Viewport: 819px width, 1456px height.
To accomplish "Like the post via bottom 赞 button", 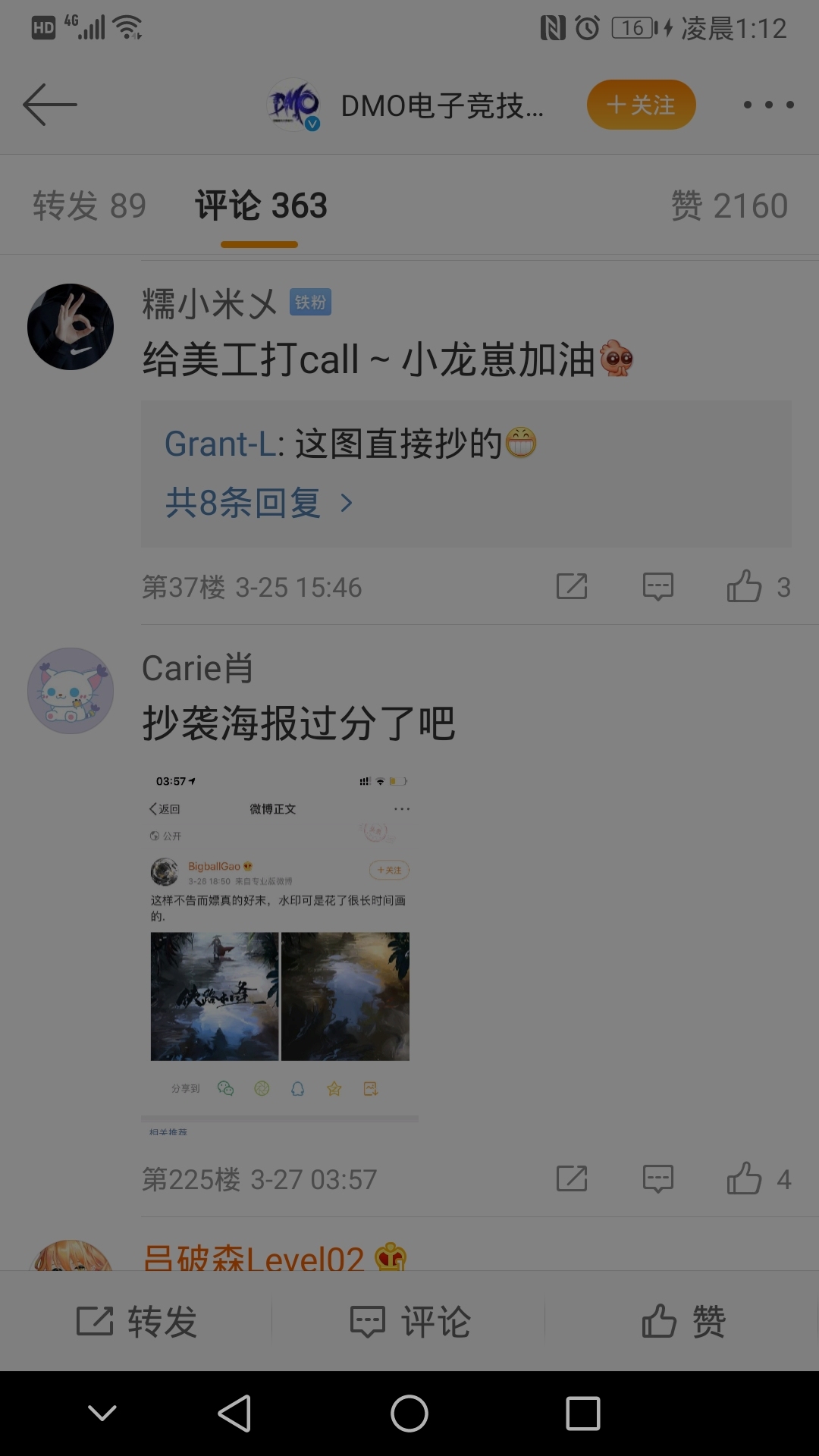I will (x=683, y=1321).
